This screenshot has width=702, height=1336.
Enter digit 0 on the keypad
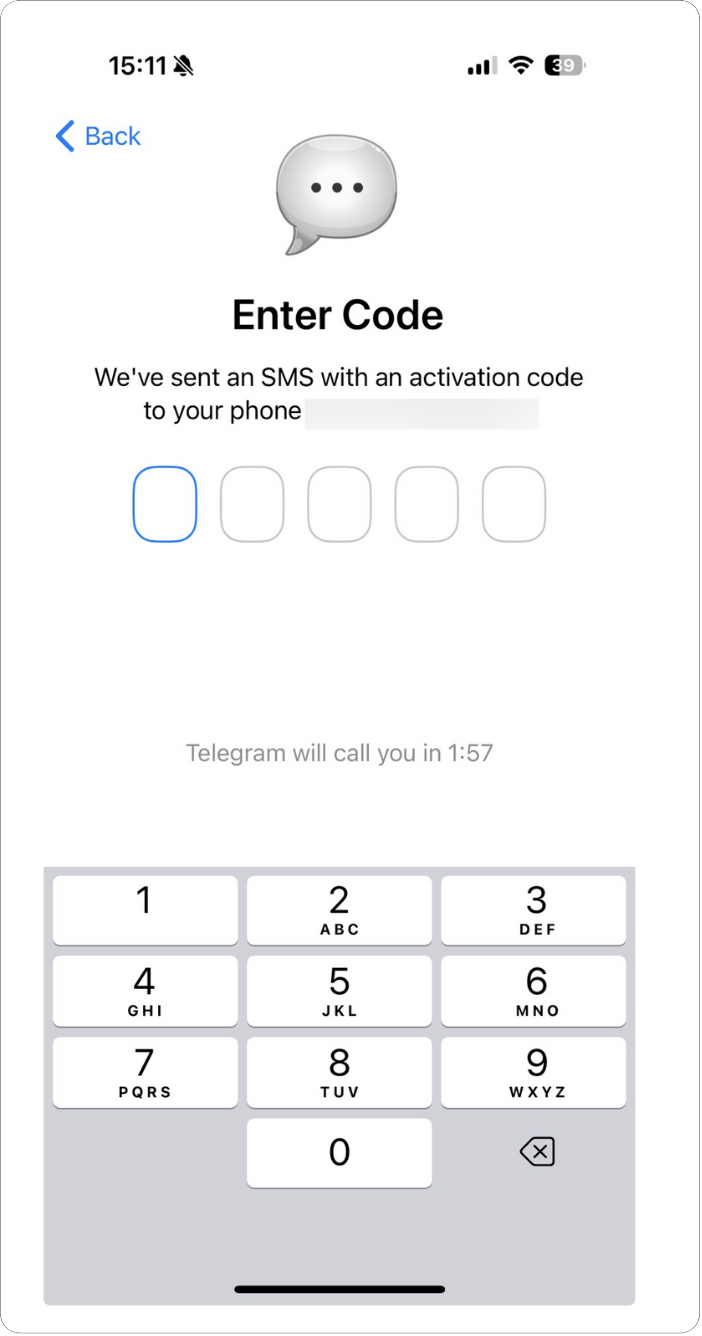click(x=339, y=1153)
